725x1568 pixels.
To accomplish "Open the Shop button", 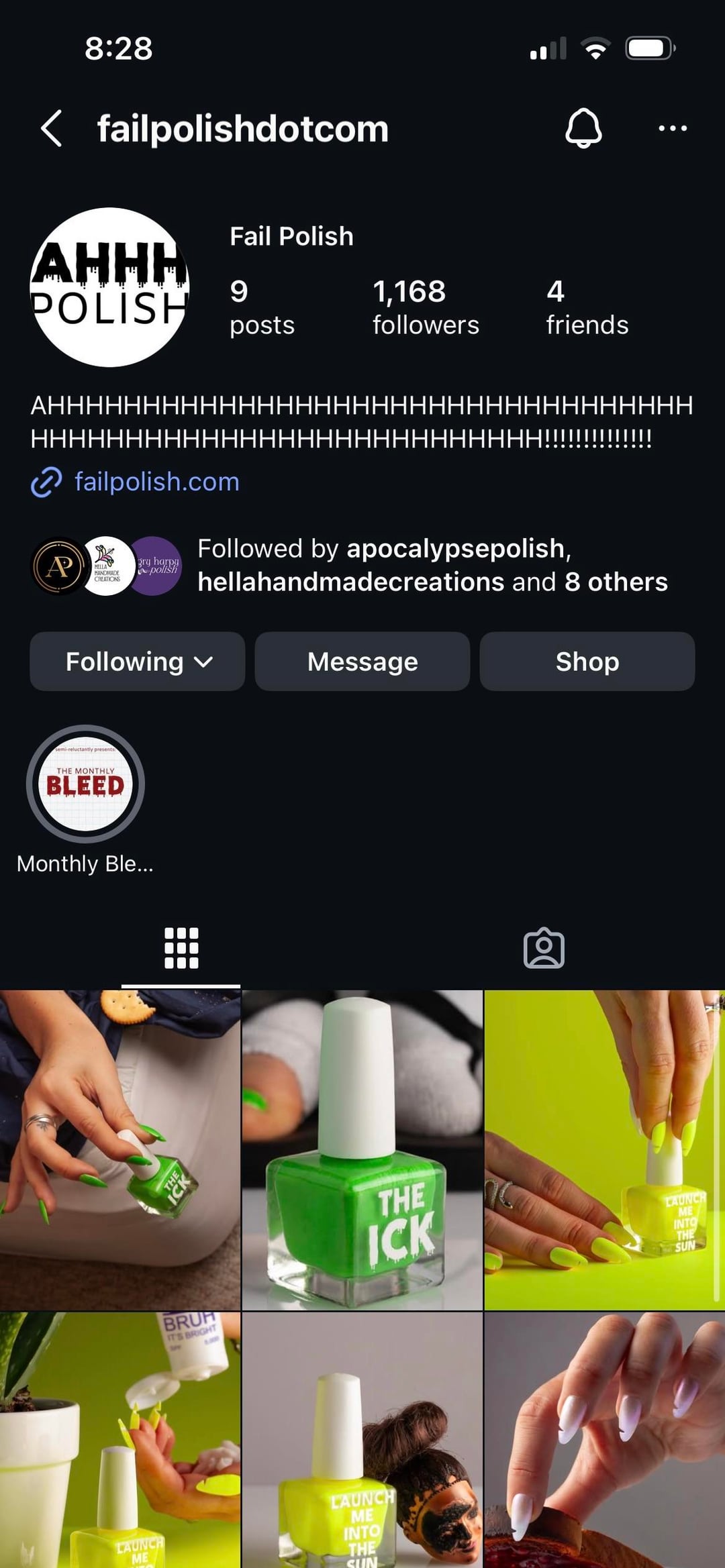I will click(587, 662).
